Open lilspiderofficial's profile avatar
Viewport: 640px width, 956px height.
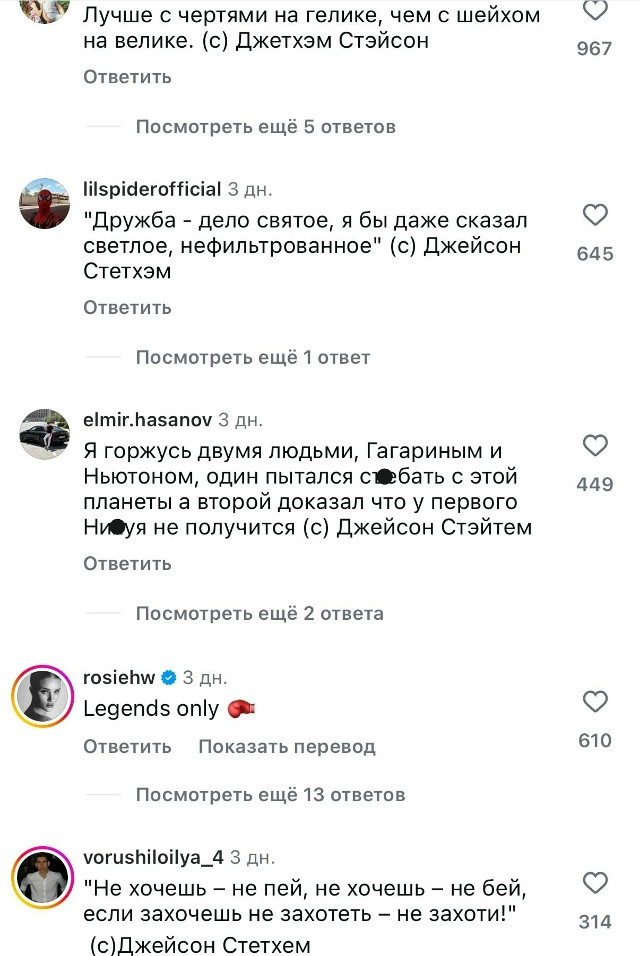44,203
